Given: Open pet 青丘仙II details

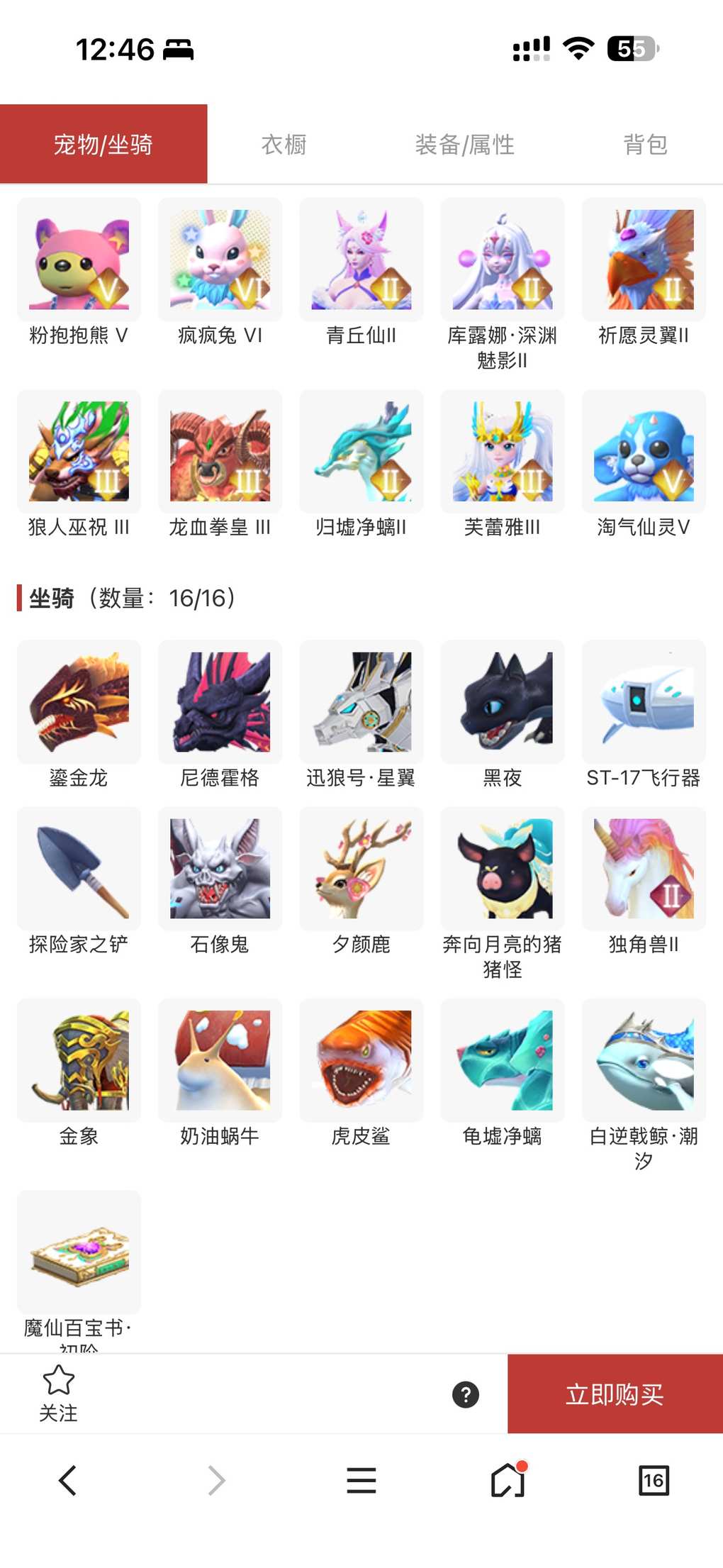Looking at the screenshot, I should [361, 260].
